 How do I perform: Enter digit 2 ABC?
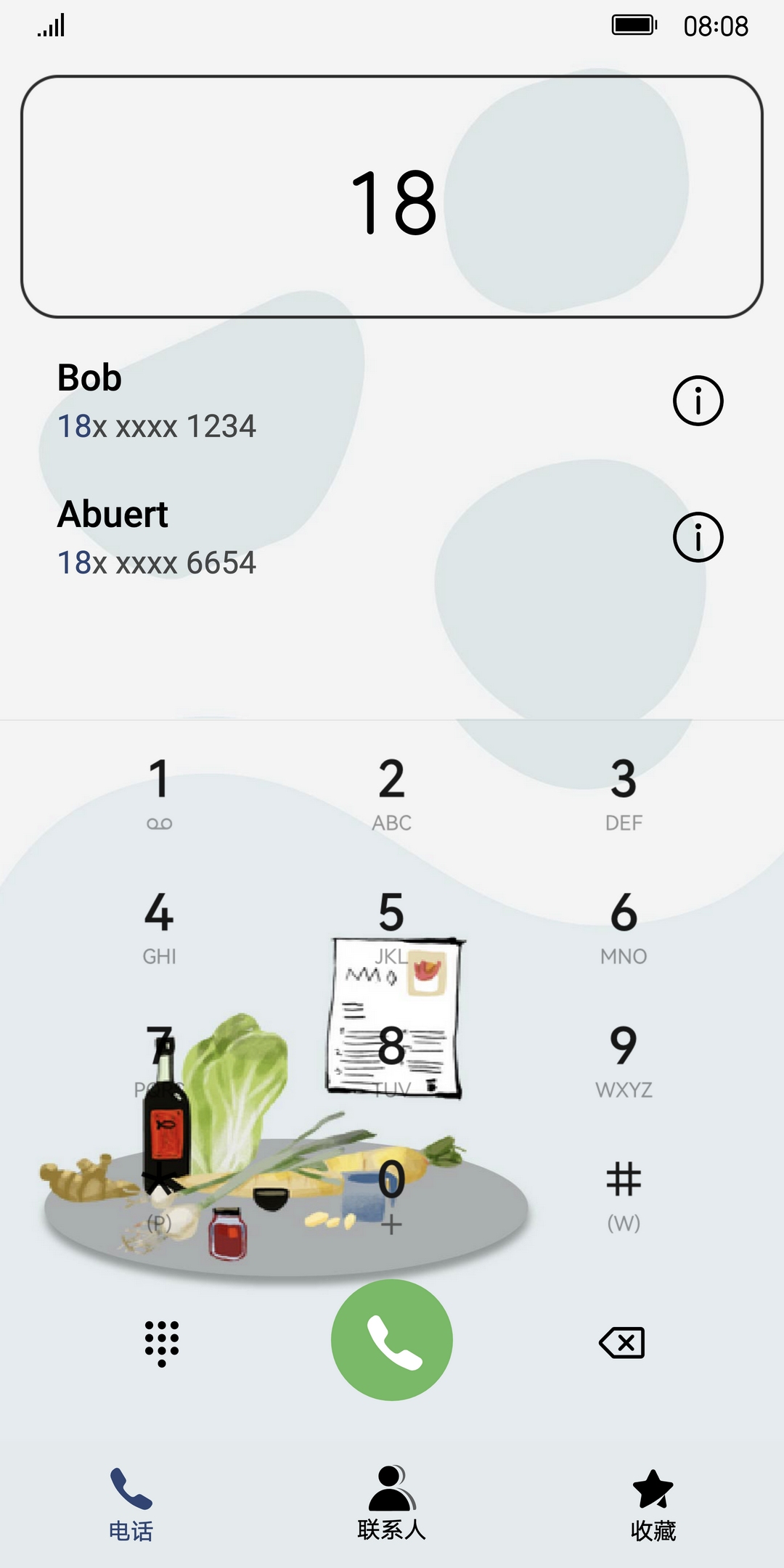click(x=391, y=793)
